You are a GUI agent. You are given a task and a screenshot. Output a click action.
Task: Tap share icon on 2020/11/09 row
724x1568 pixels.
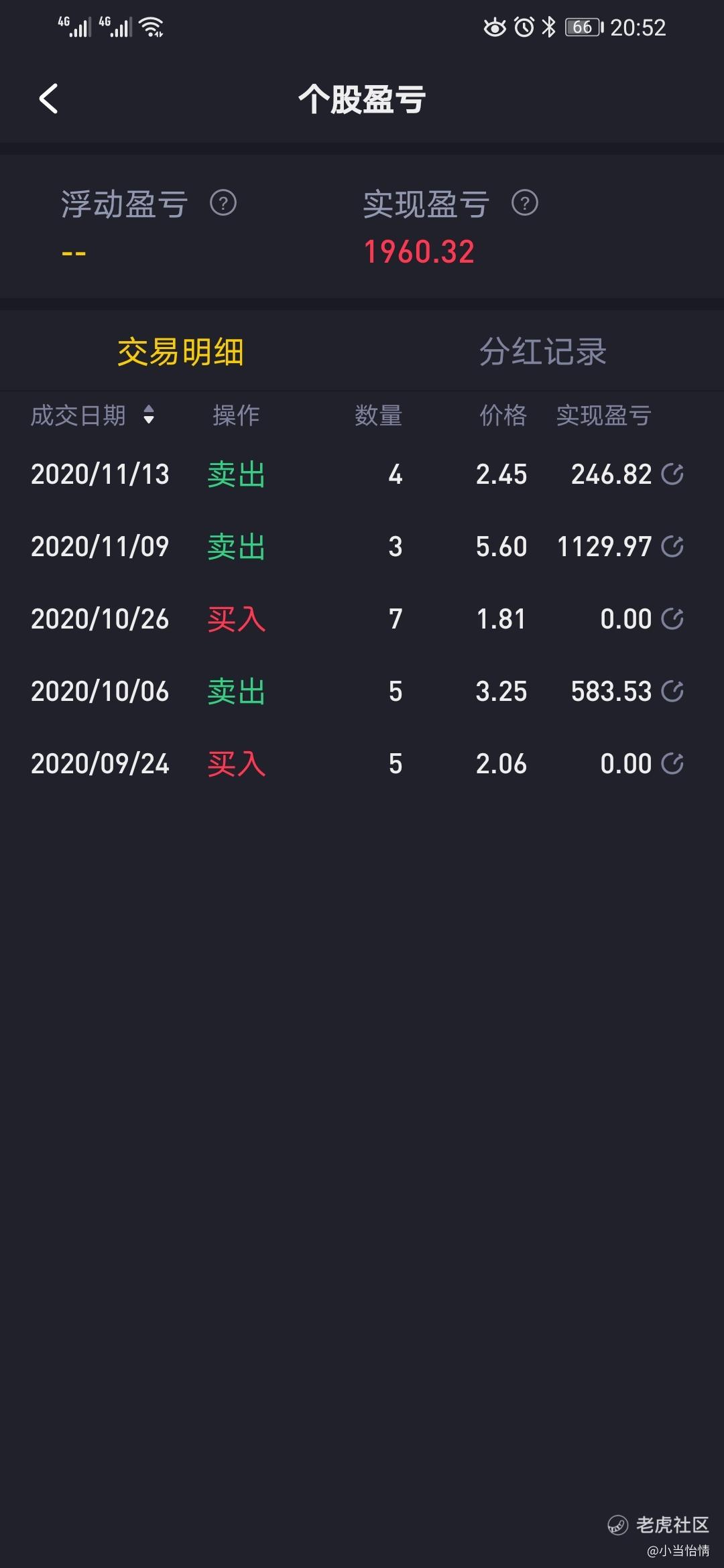672,547
